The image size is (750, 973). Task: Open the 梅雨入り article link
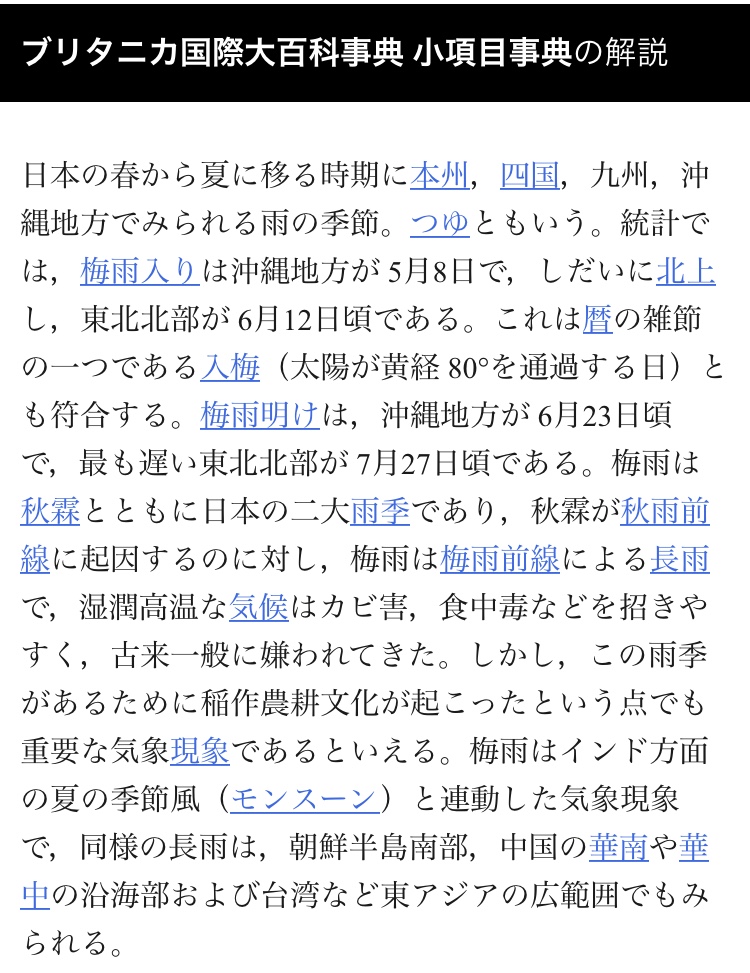pyautogui.click(x=140, y=271)
